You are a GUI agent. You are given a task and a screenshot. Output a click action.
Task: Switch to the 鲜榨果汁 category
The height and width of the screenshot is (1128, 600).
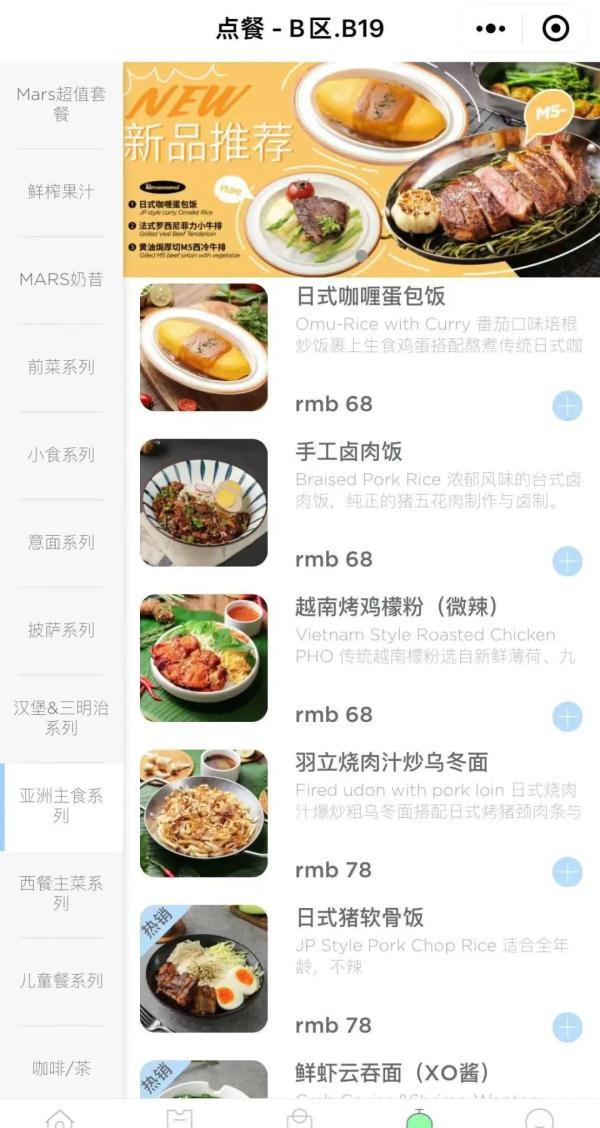(61, 191)
